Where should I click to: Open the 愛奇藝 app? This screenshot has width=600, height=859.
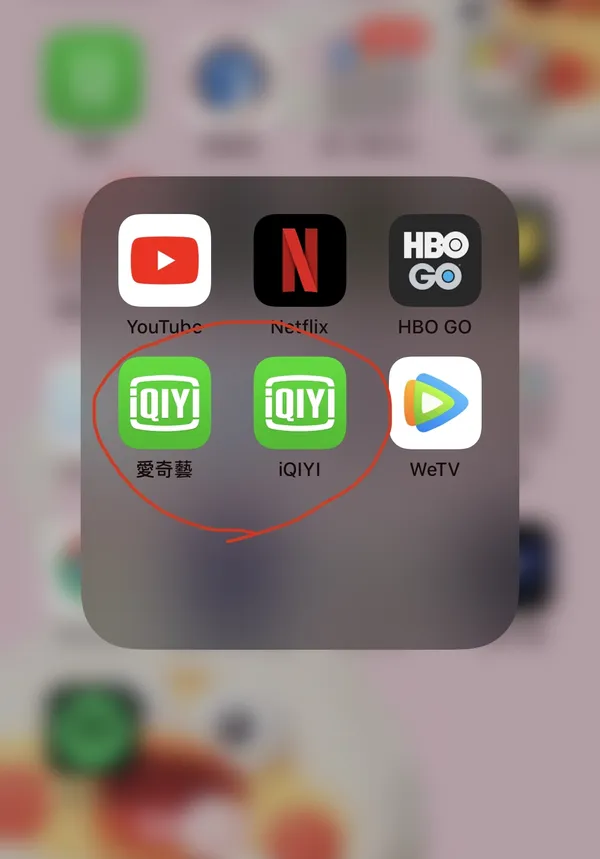point(165,402)
